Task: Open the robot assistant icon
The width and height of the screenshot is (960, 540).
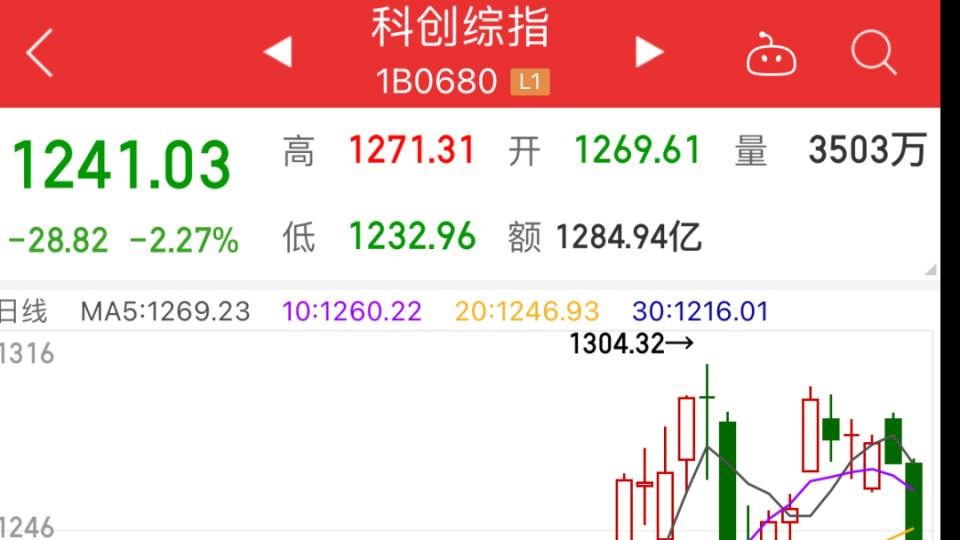Action: pos(771,54)
